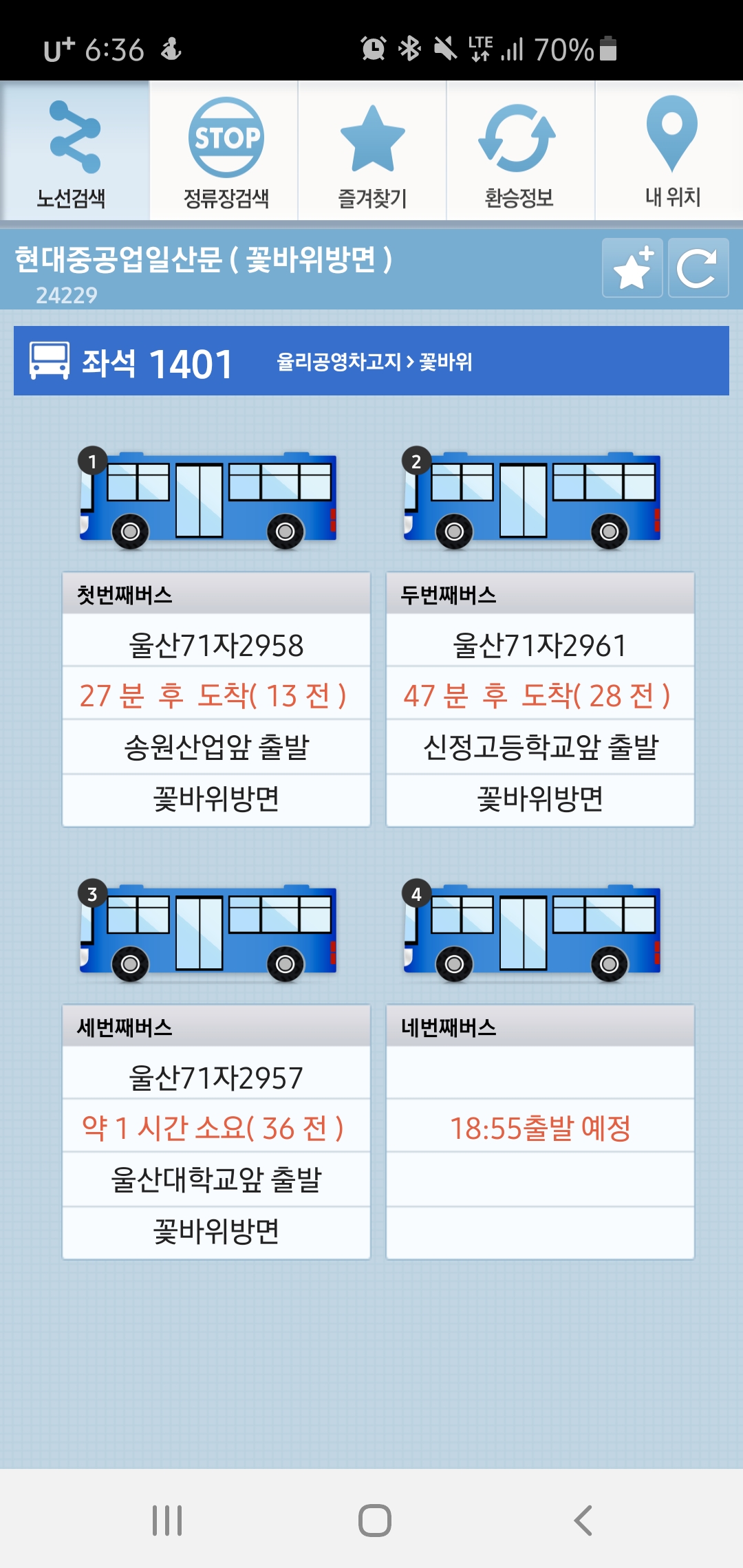Viewport: 743px width, 1568px height.
Task: Open the 정류장검색 tab
Action: coord(224,151)
